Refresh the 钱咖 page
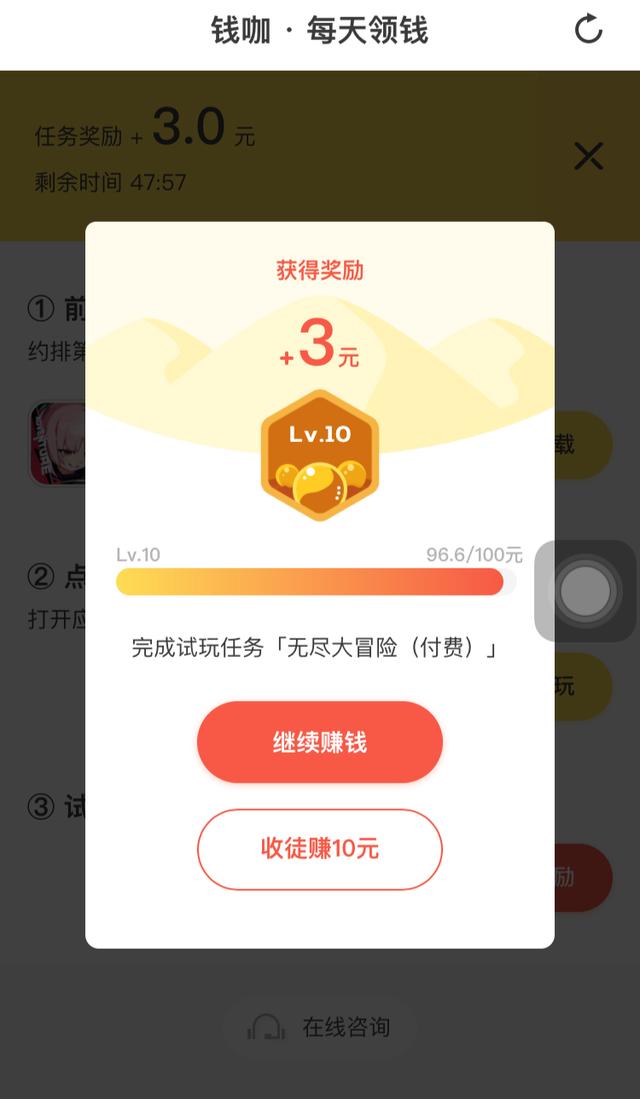Image resolution: width=640 pixels, height=1099 pixels. 589,30
